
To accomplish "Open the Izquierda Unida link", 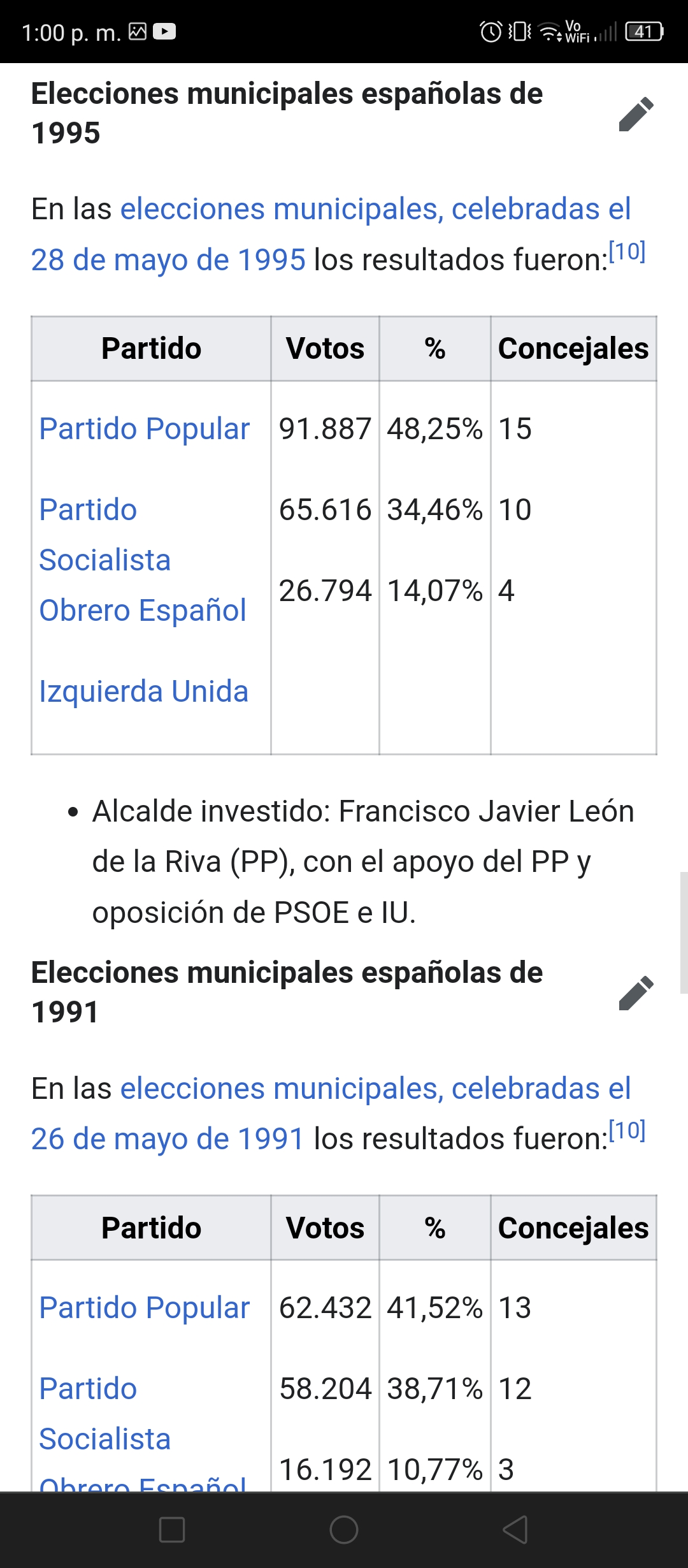I will pos(144,692).
